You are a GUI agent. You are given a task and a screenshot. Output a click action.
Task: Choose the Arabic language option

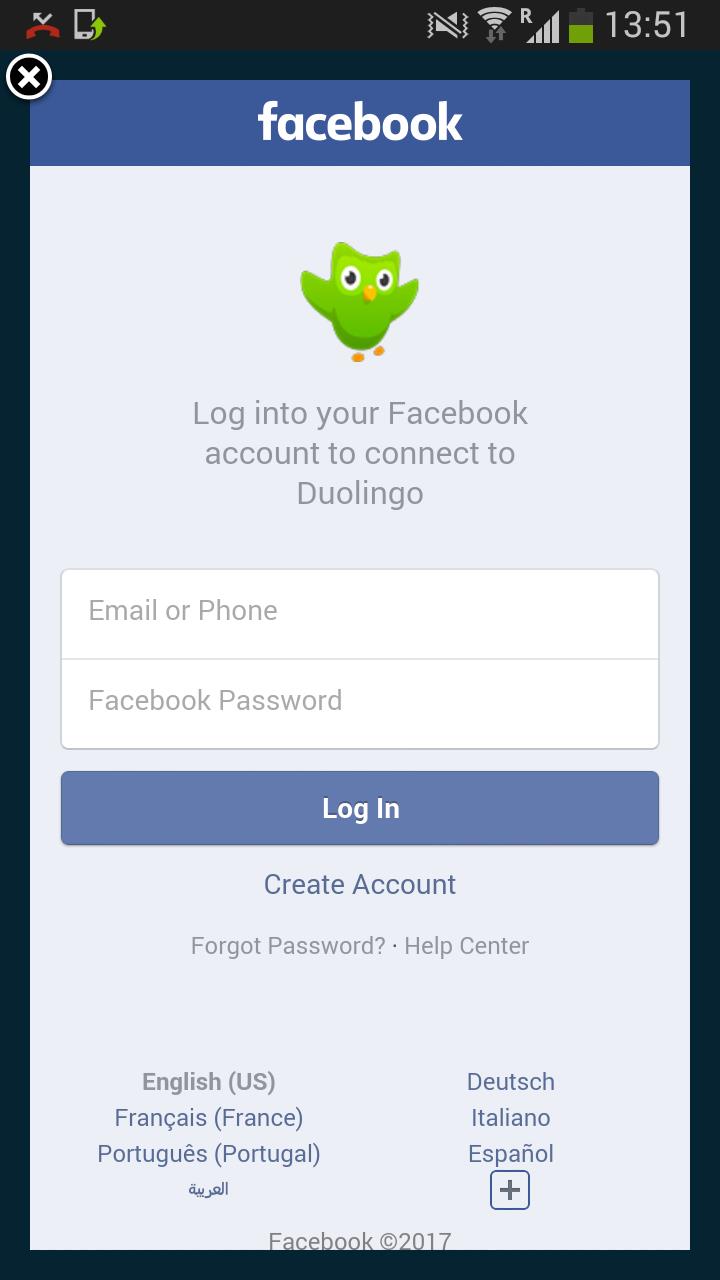(209, 1189)
